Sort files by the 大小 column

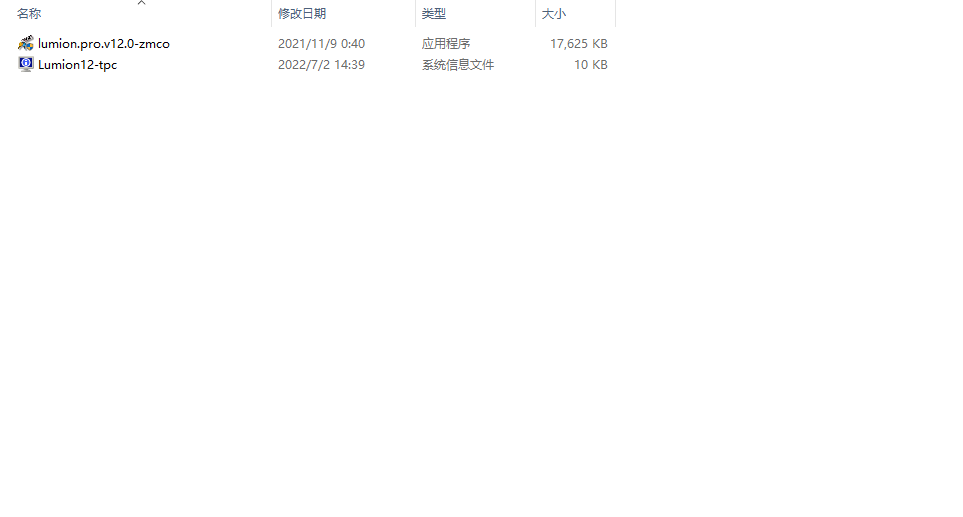[553, 13]
